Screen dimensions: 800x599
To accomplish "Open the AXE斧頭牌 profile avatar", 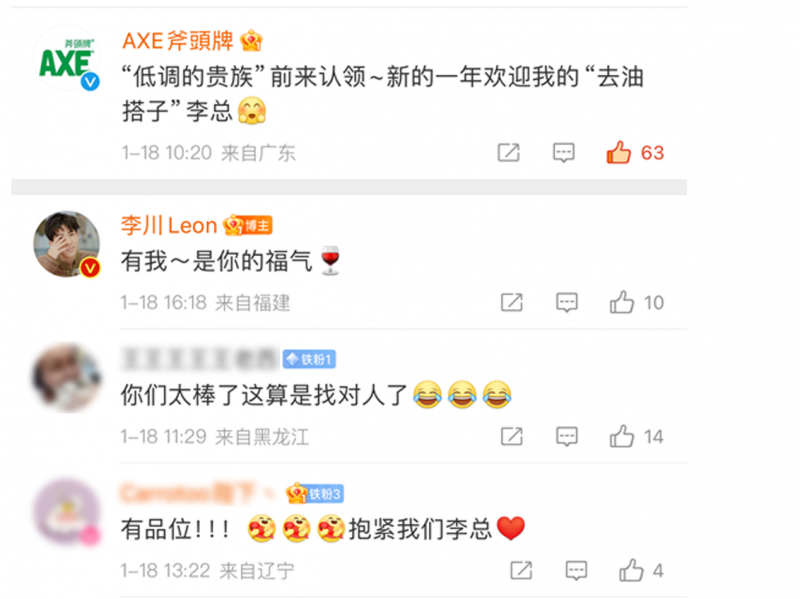I will click(x=67, y=58).
